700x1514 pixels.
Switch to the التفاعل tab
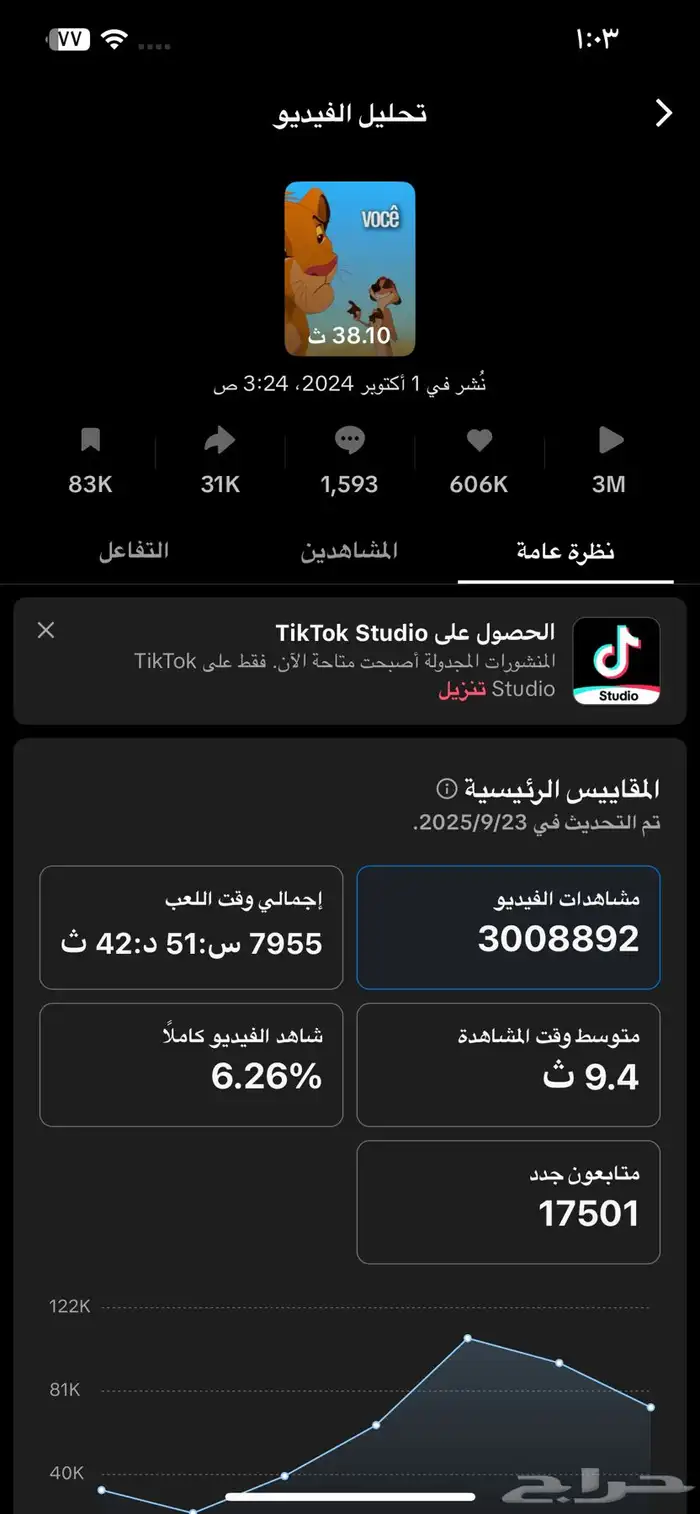coord(133,551)
